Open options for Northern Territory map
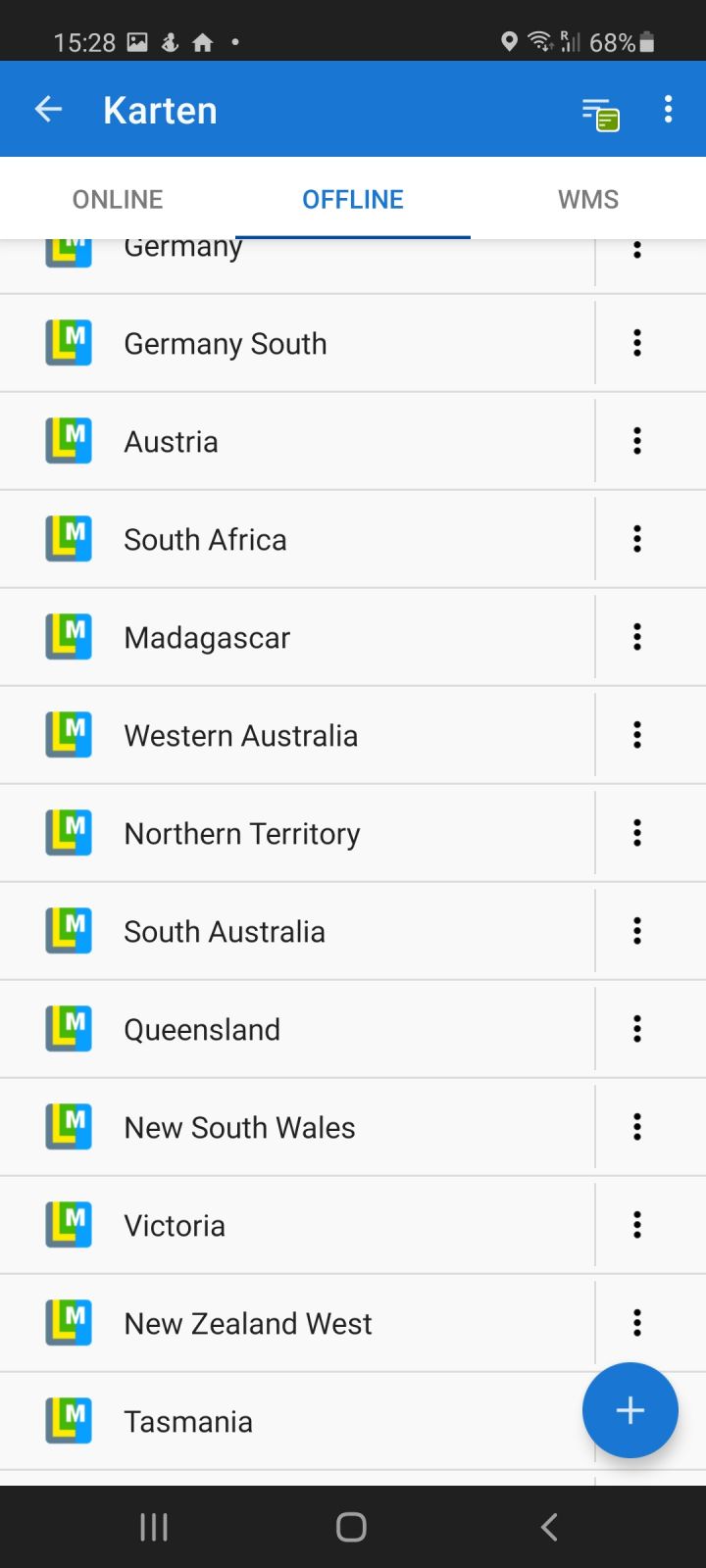 [637, 833]
